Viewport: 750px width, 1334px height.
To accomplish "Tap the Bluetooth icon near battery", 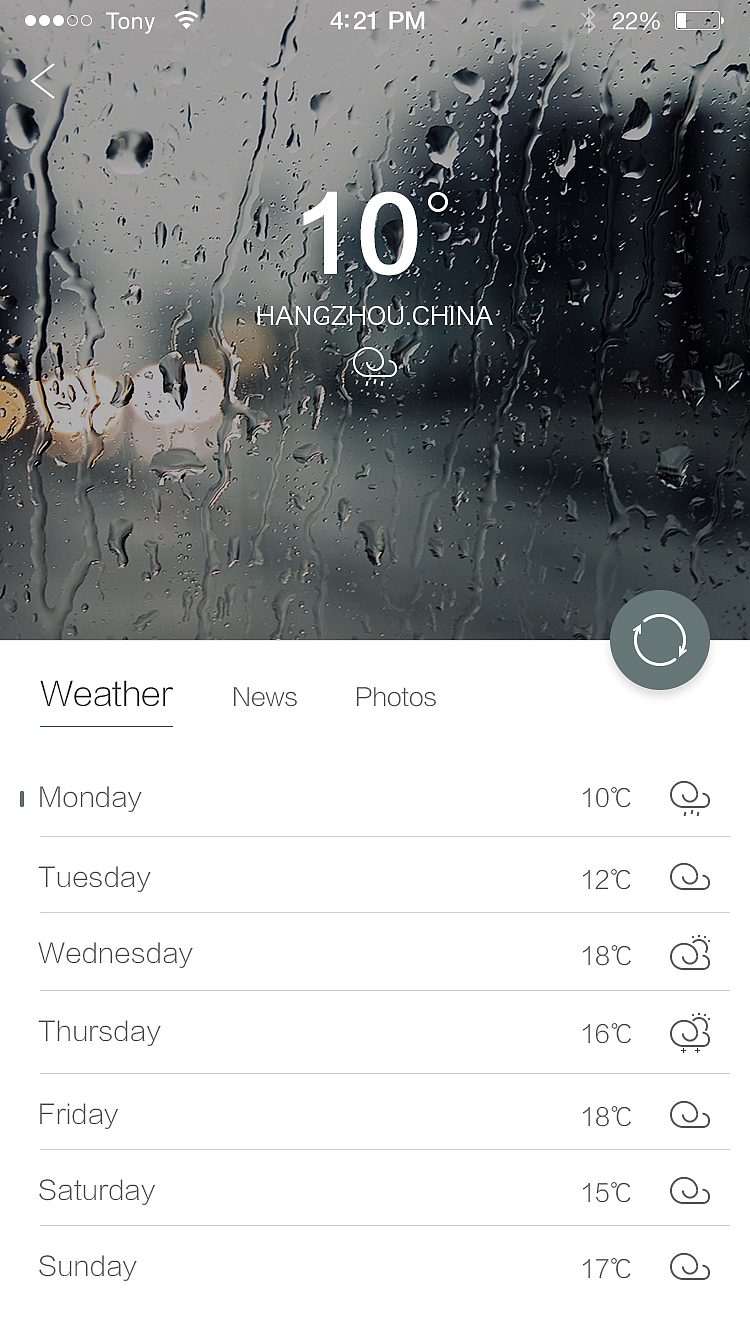I will tap(589, 19).
